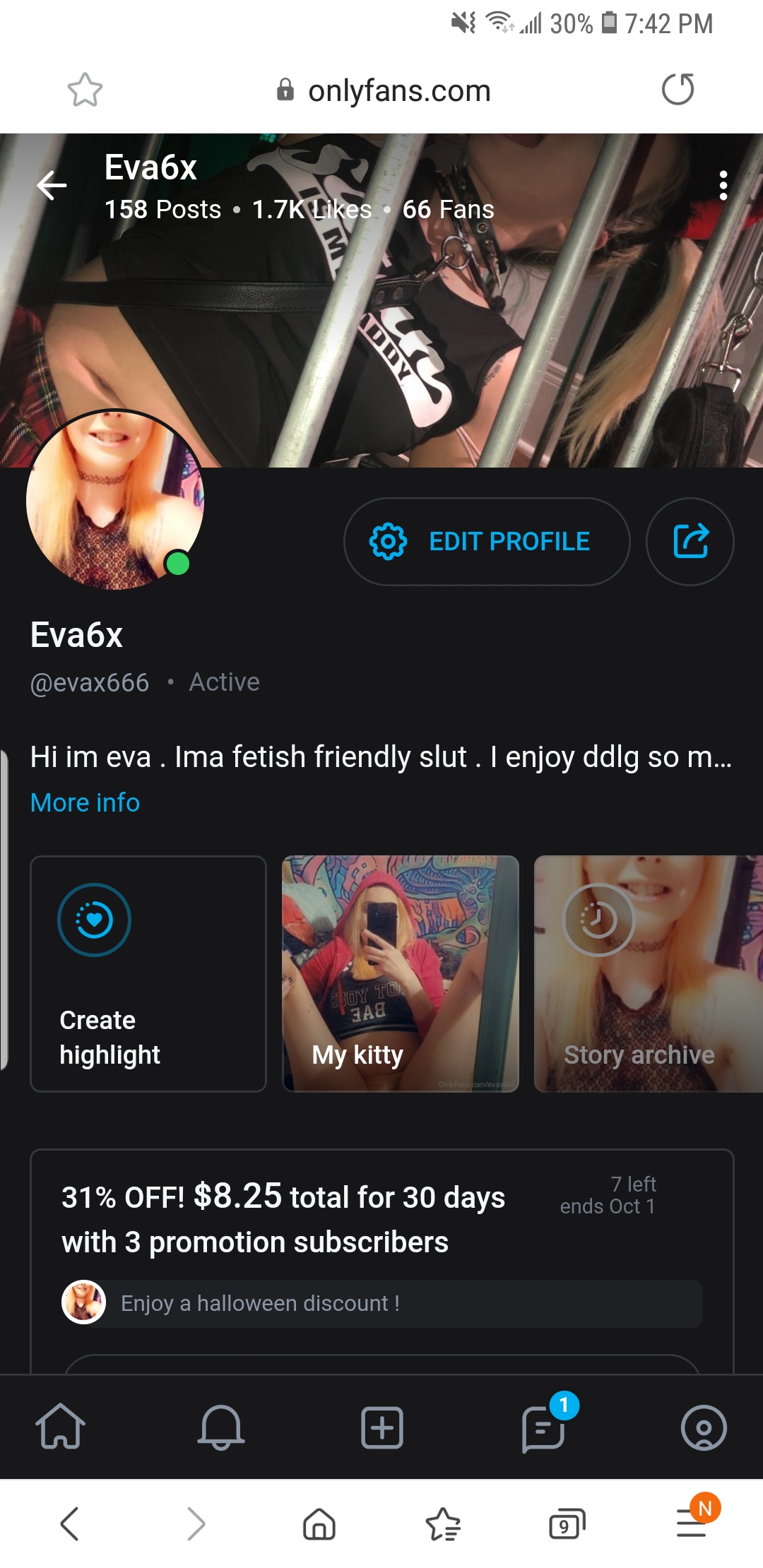This screenshot has width=763, height=1568.
Task: Expand the bio with More info
Action: (85, 803)
